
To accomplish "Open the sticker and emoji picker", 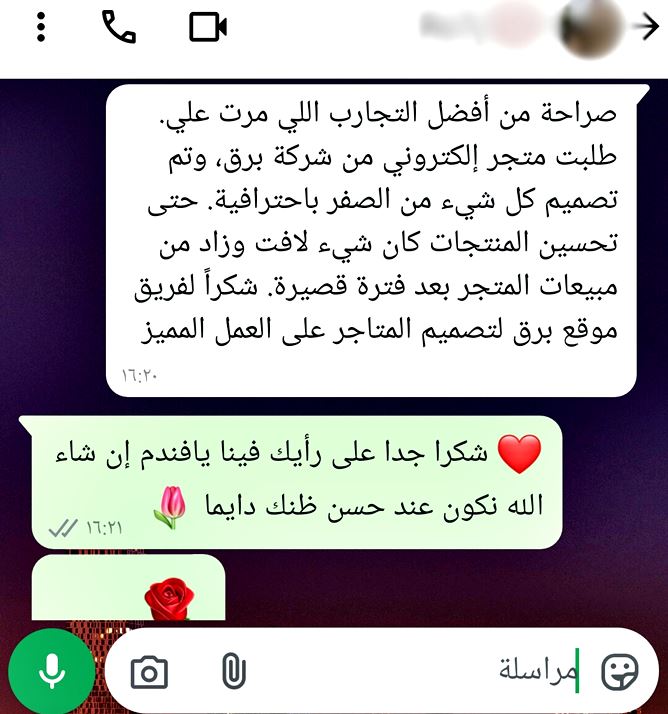I will tap(619, 672).
